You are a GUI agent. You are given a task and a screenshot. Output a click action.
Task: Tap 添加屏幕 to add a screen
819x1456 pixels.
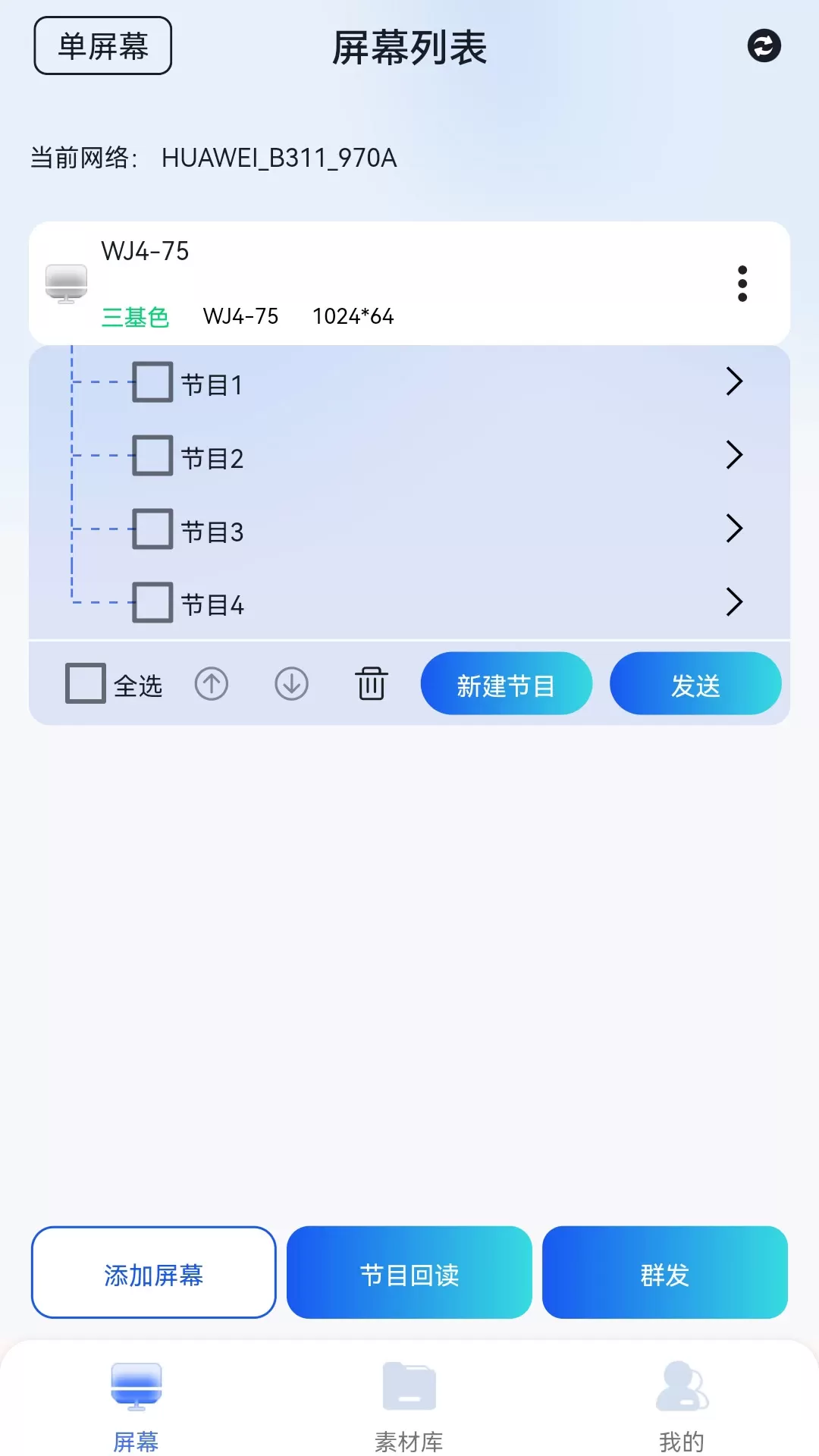pyautogui.click(x=154, y=1272)
